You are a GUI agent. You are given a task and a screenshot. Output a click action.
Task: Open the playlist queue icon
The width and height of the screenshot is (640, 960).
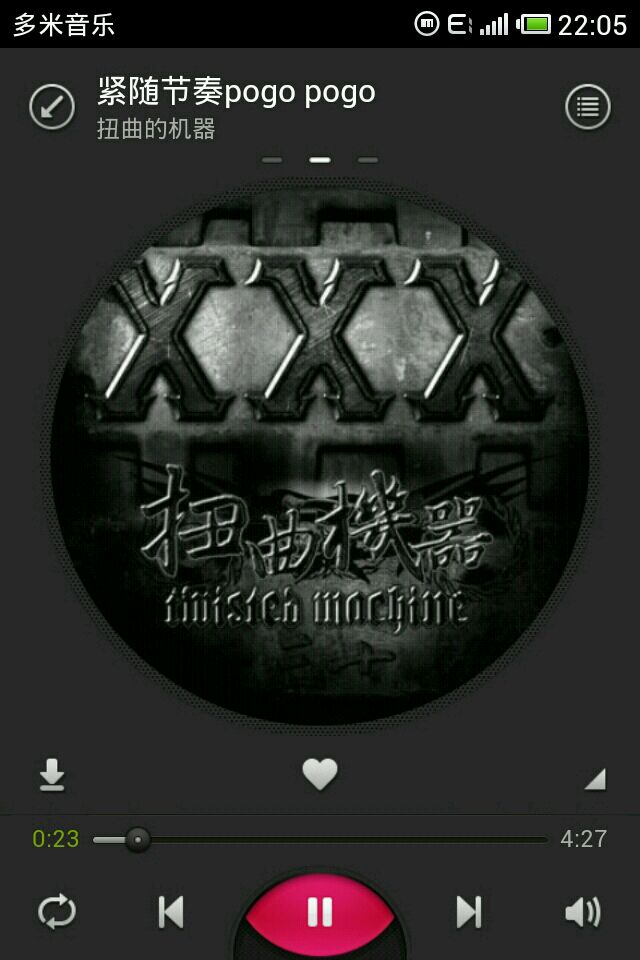coord(587,107)
